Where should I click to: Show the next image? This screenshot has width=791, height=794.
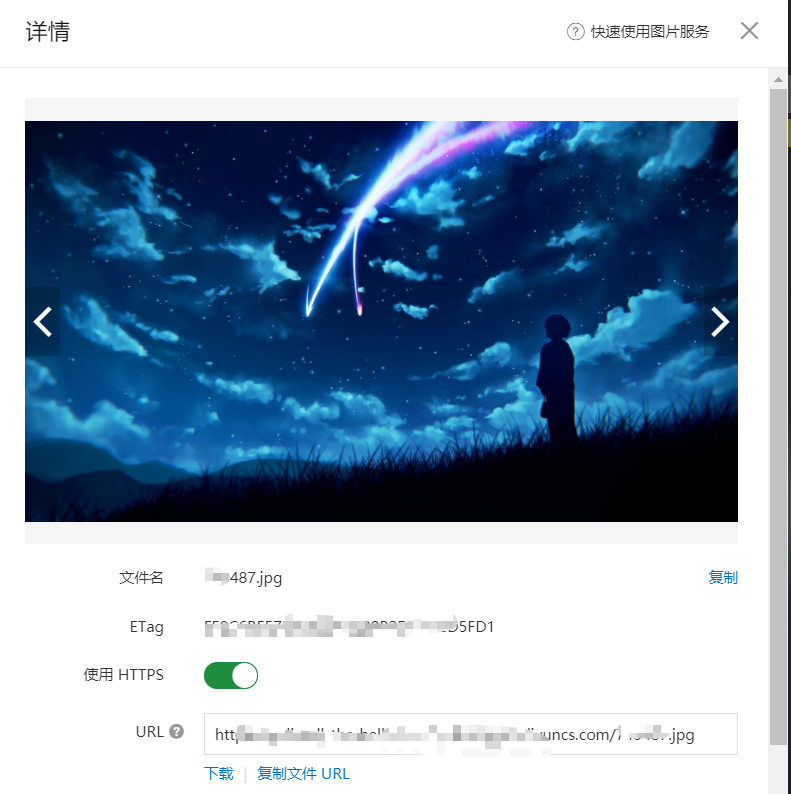[x=719, y=321]
